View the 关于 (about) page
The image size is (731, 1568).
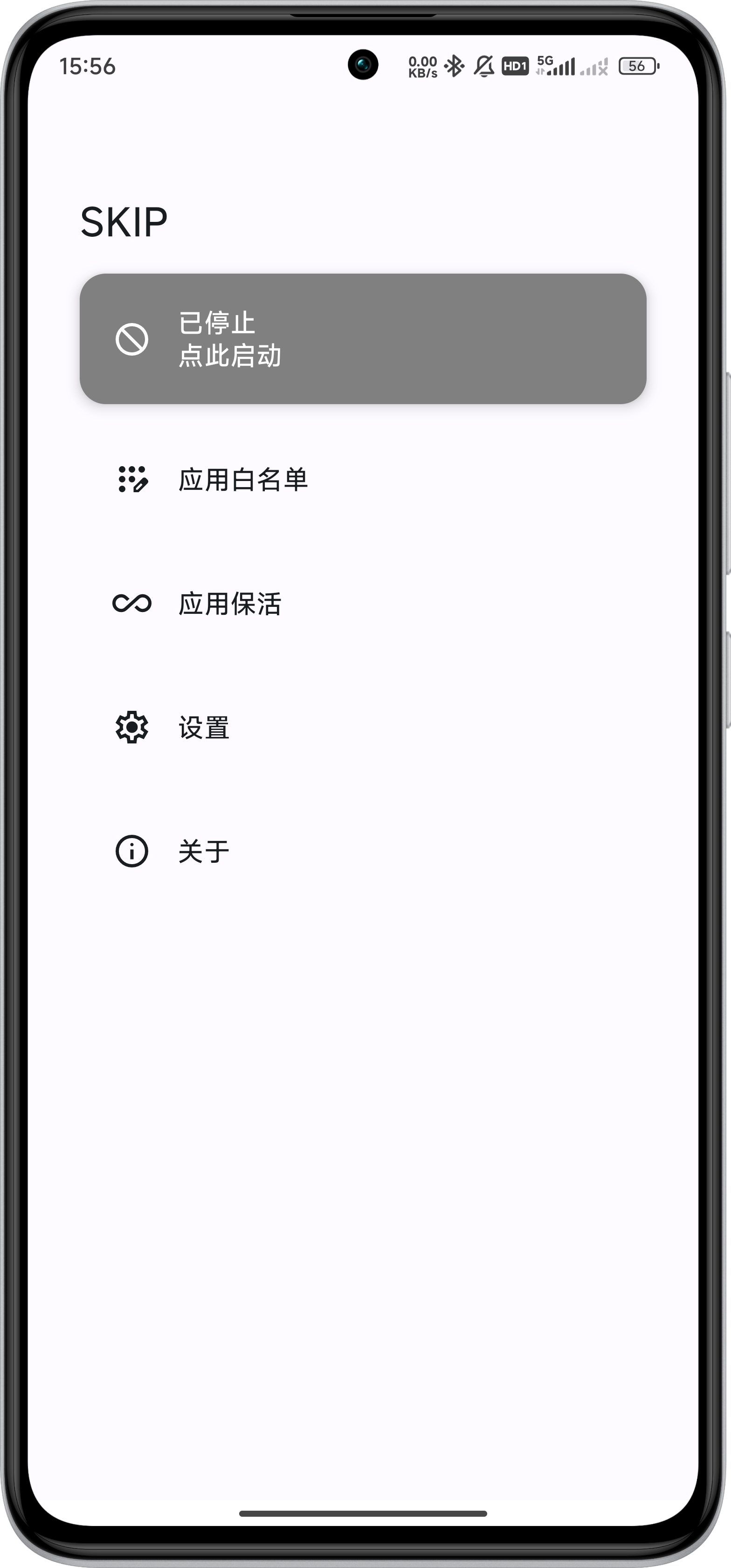coord(203,851)
